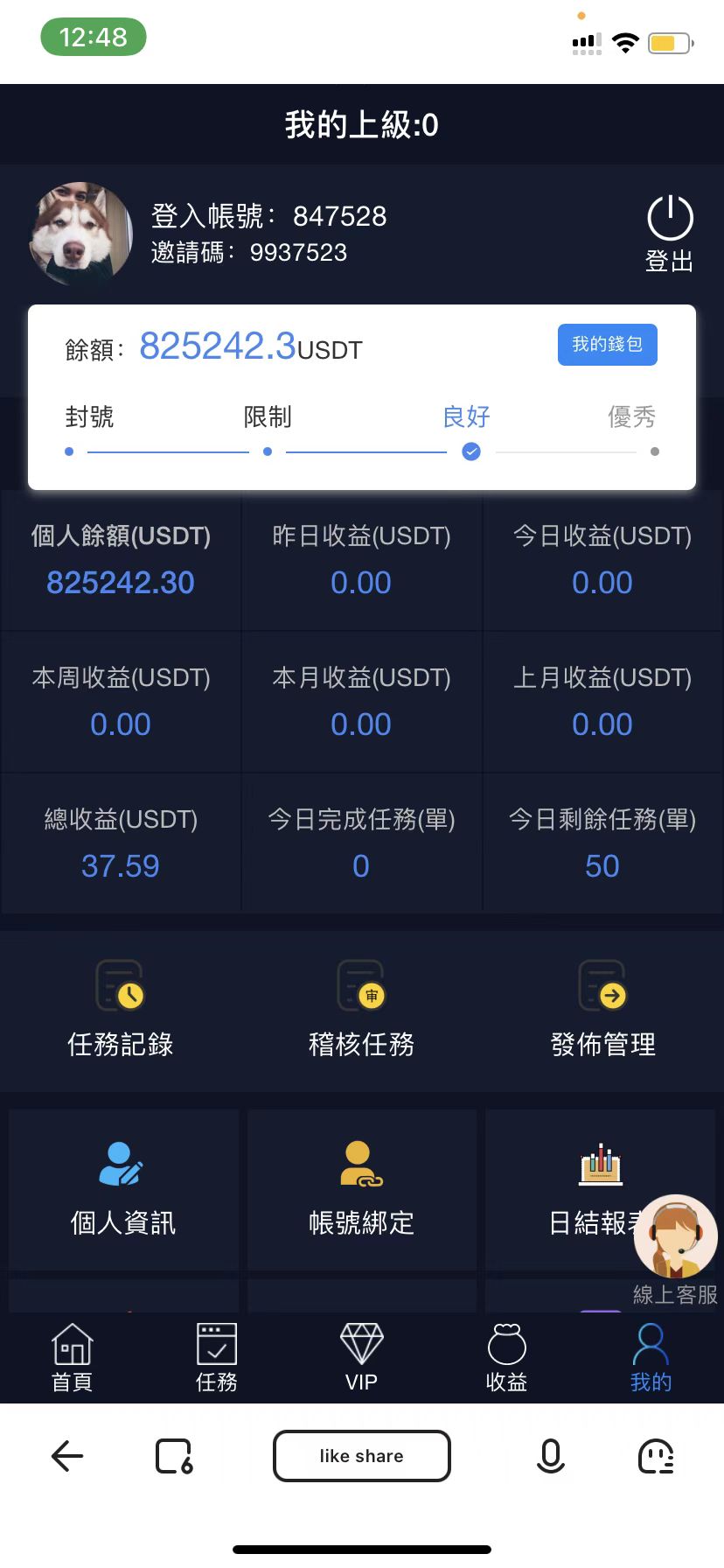Switch to the VIP tab
This screenshot has height=1568, width=724.
point(361,1356)
